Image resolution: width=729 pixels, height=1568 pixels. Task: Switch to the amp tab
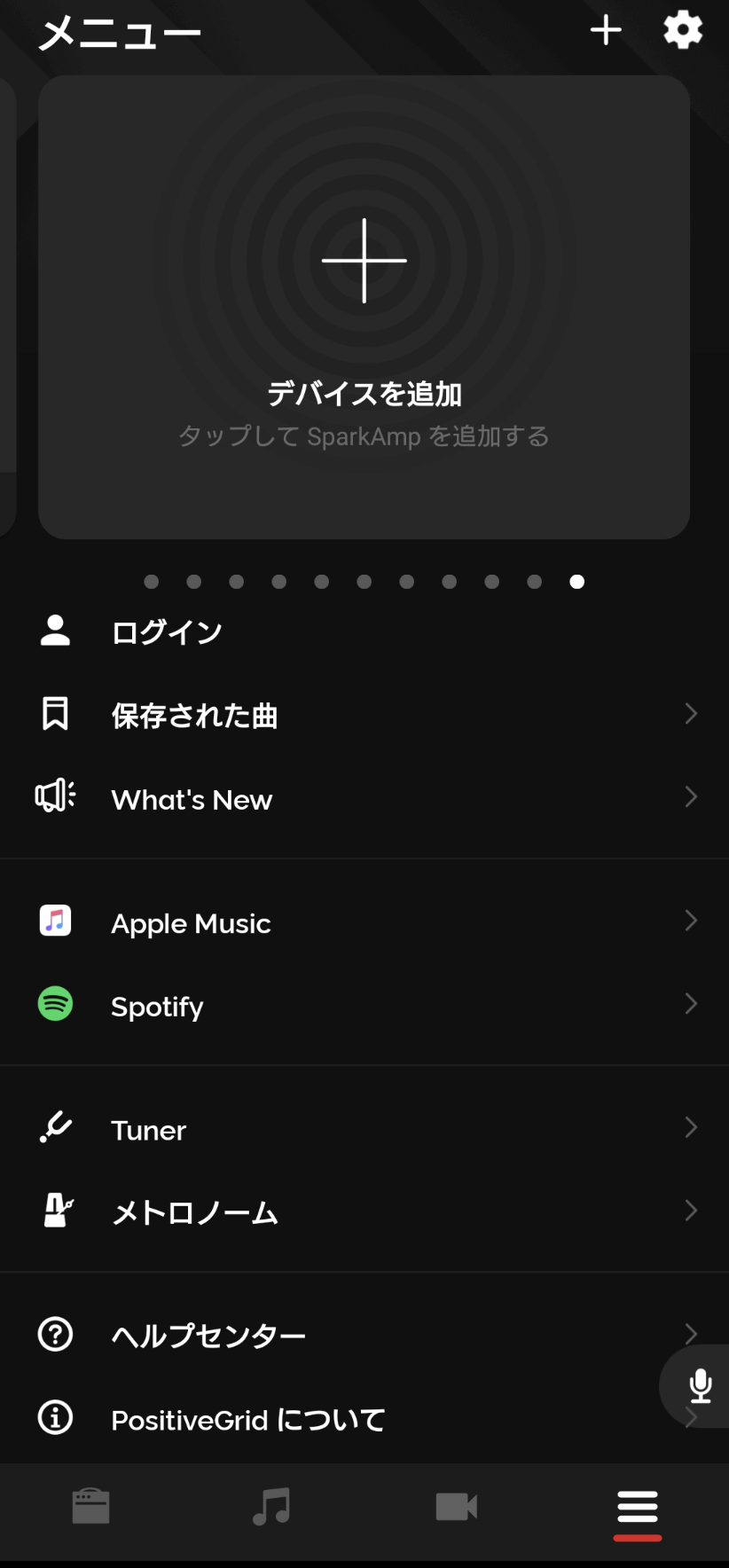(90, 1506)
